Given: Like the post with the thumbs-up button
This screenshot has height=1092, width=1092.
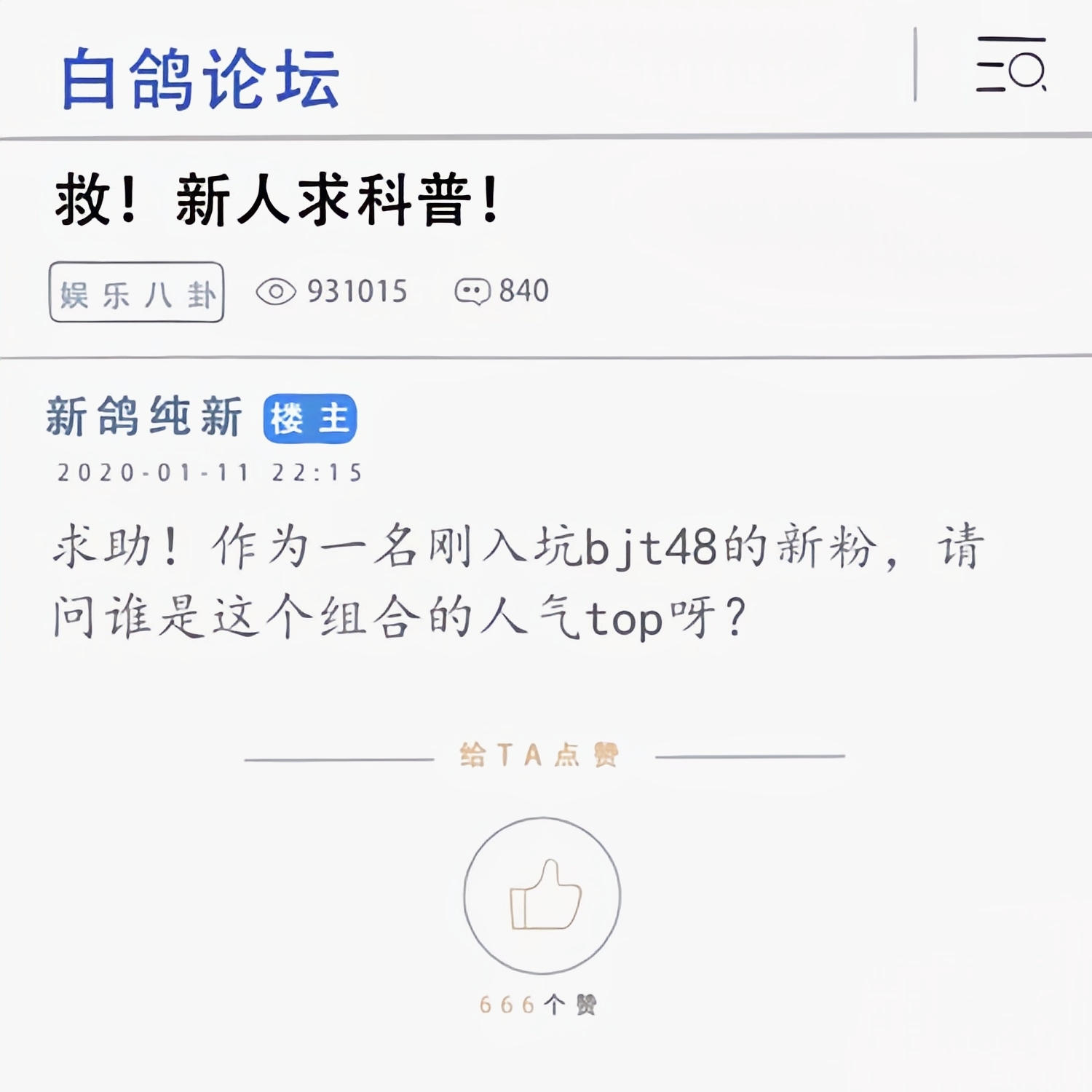Looking at the screenshot, I should (542, 895).
